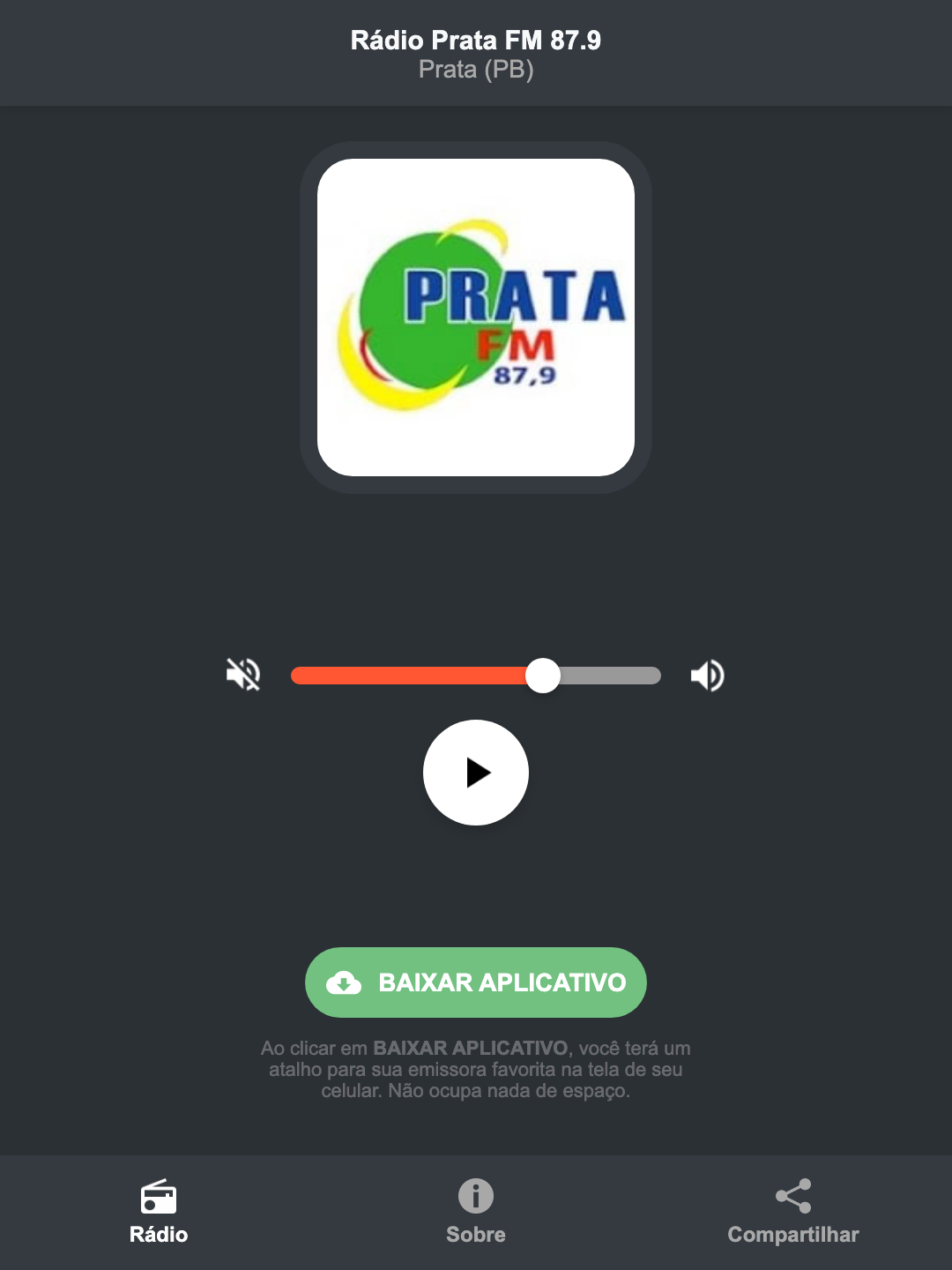Click the red filled portion of the volume bar
This screenshot has height=1270, width=952.
pos(405,675)
